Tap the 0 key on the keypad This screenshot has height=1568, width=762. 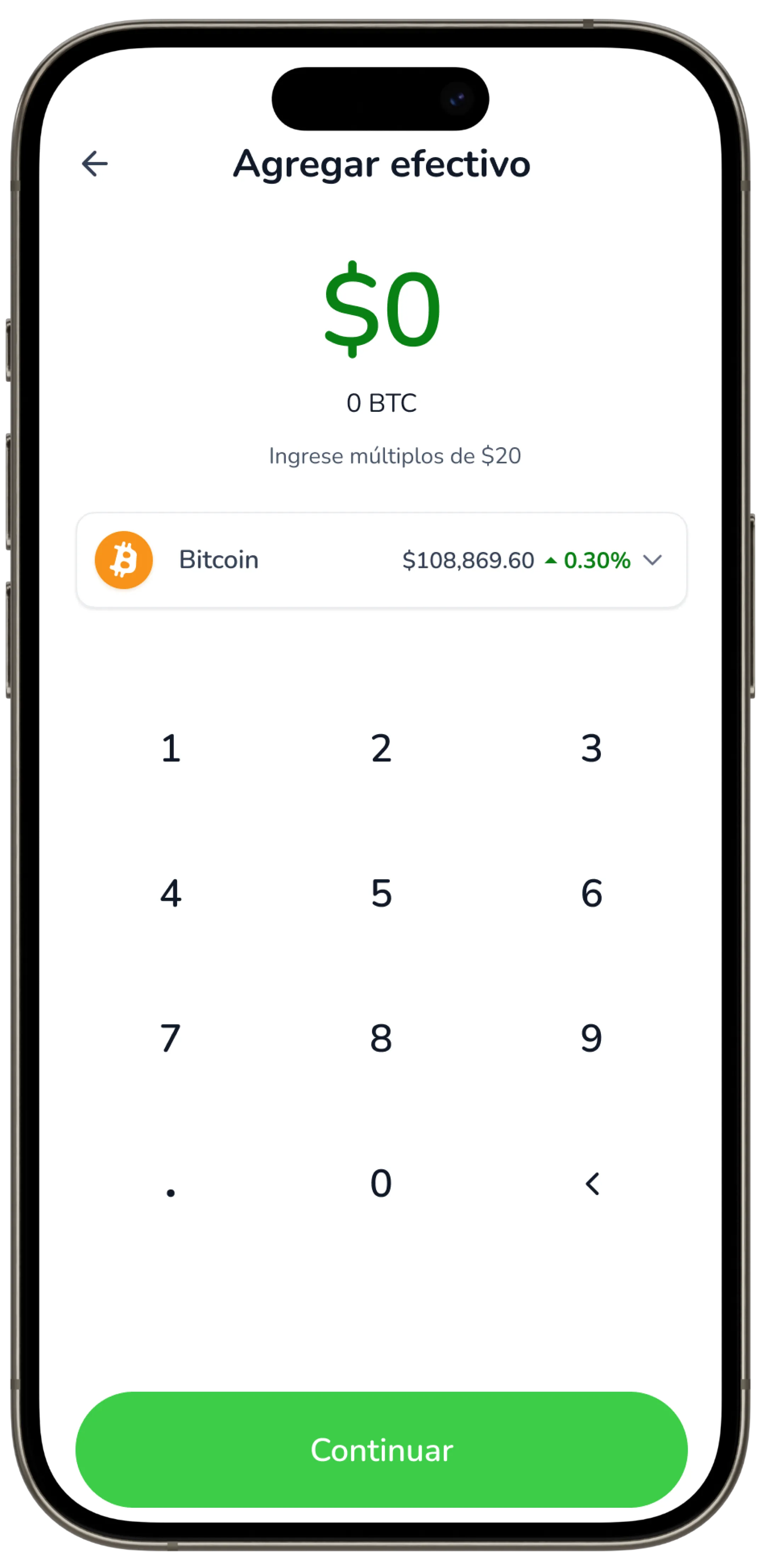pyautogui.click(x=381, y=1183)
